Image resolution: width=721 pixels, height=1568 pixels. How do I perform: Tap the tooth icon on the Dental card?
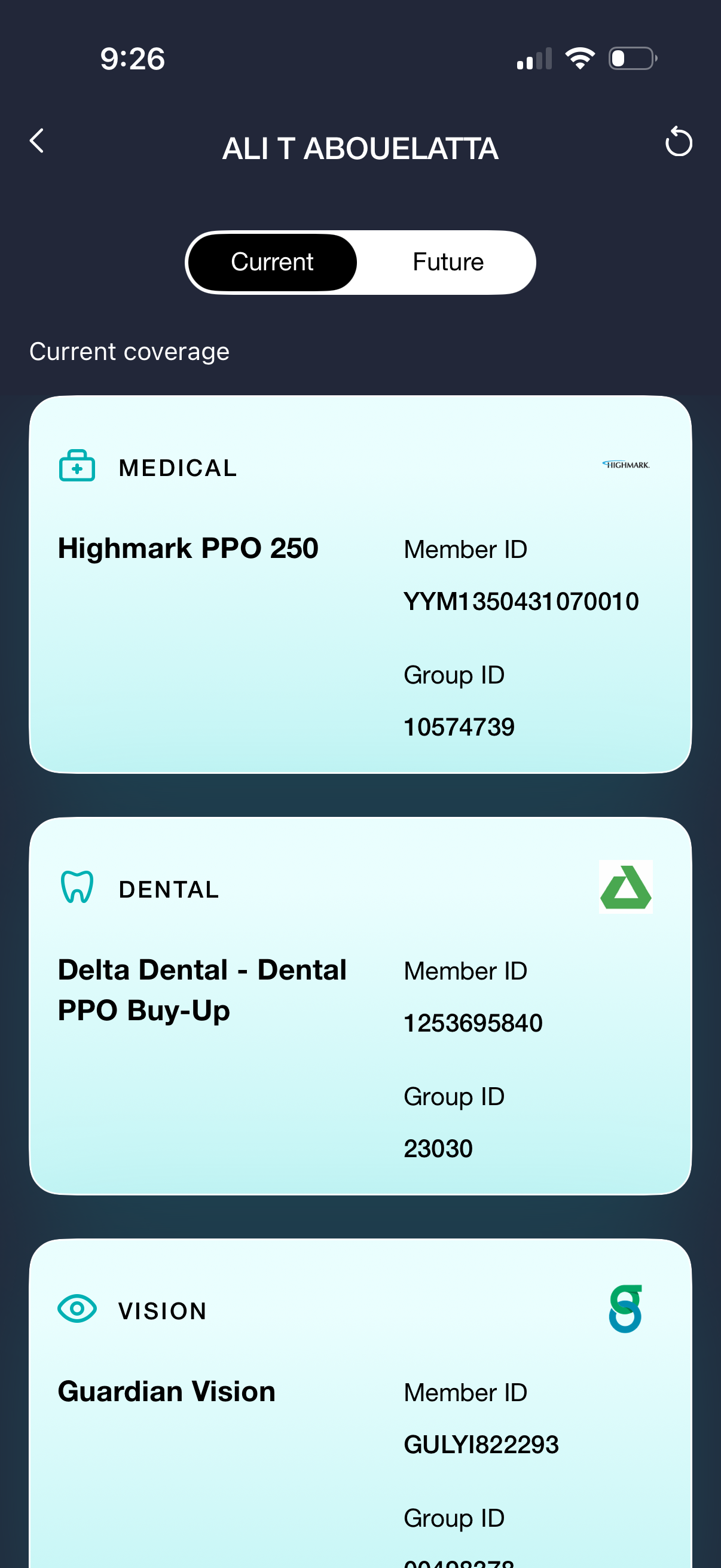[77, 889]
